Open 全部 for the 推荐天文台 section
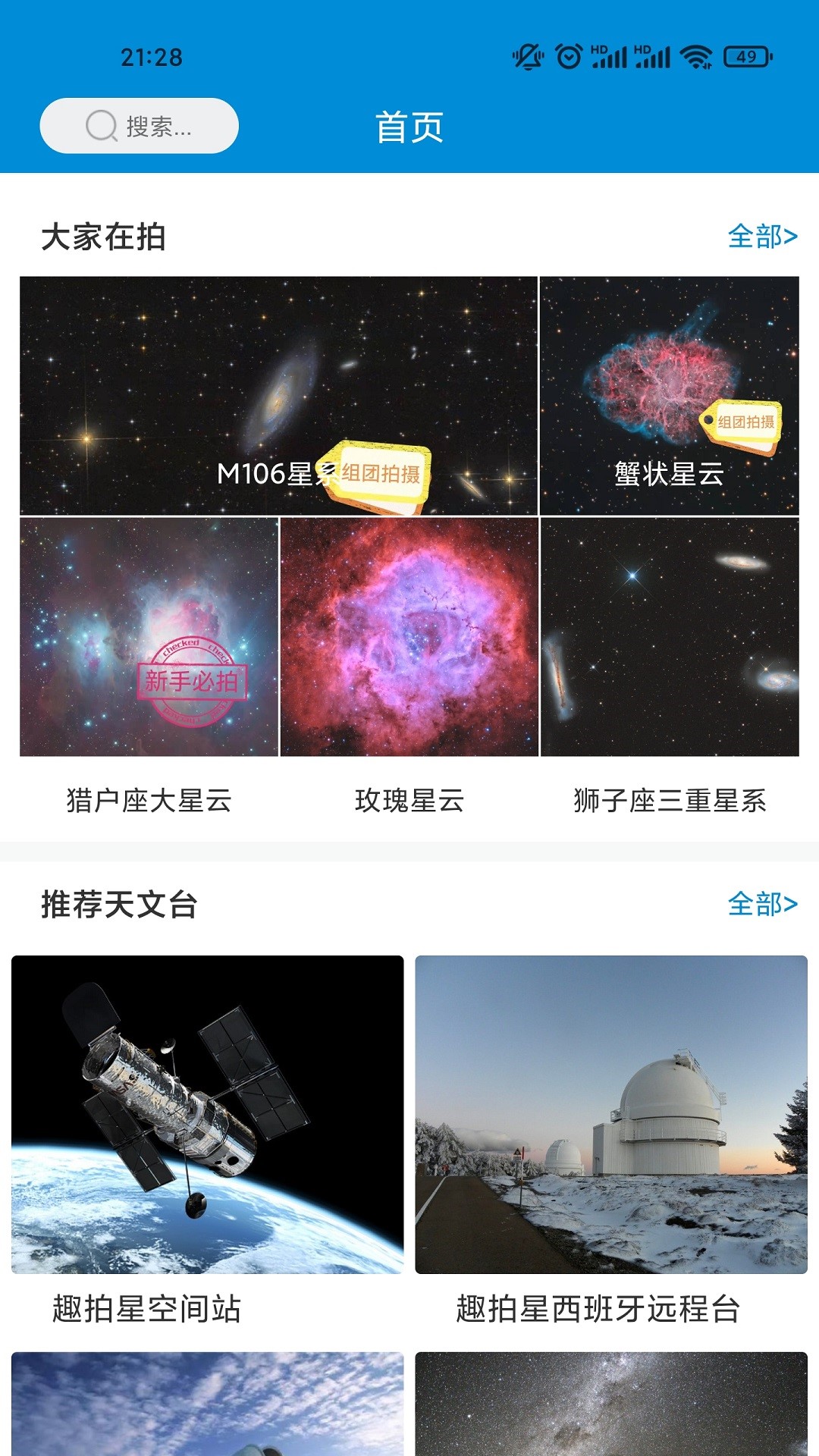819x1456 pixels. (x=761, y=902)
